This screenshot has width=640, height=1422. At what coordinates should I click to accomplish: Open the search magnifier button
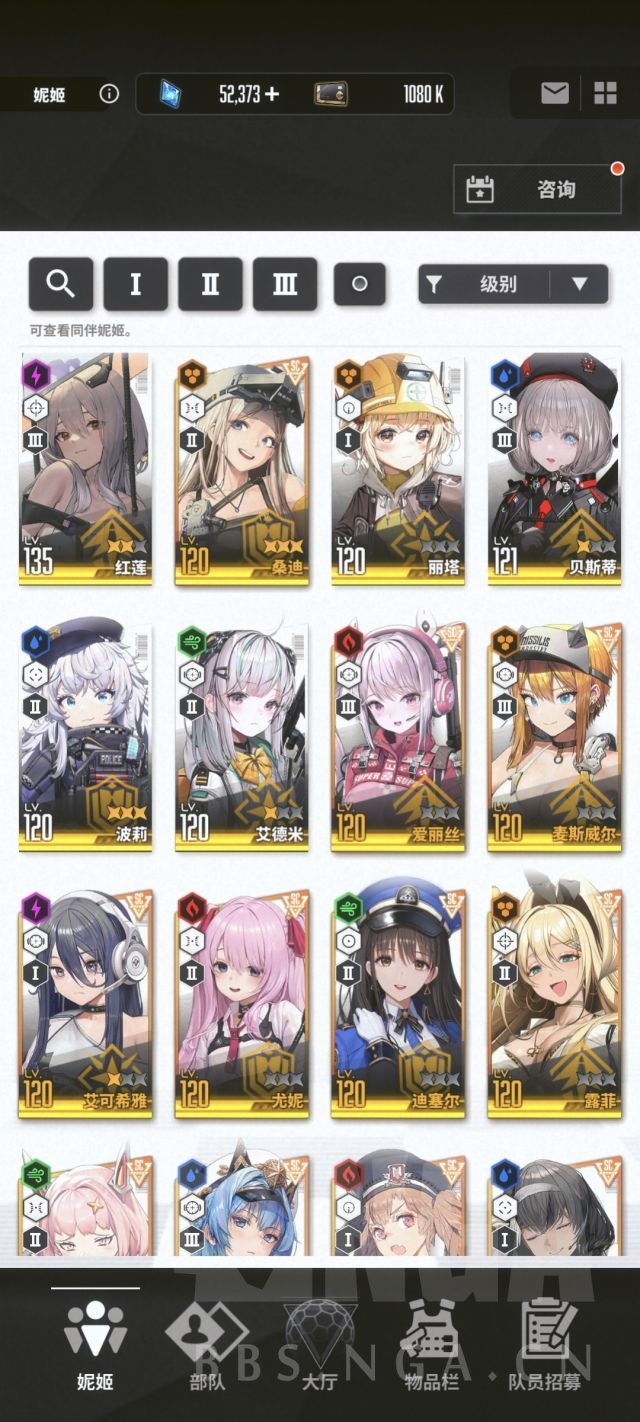pyautogui.click(x=61, y=284)
